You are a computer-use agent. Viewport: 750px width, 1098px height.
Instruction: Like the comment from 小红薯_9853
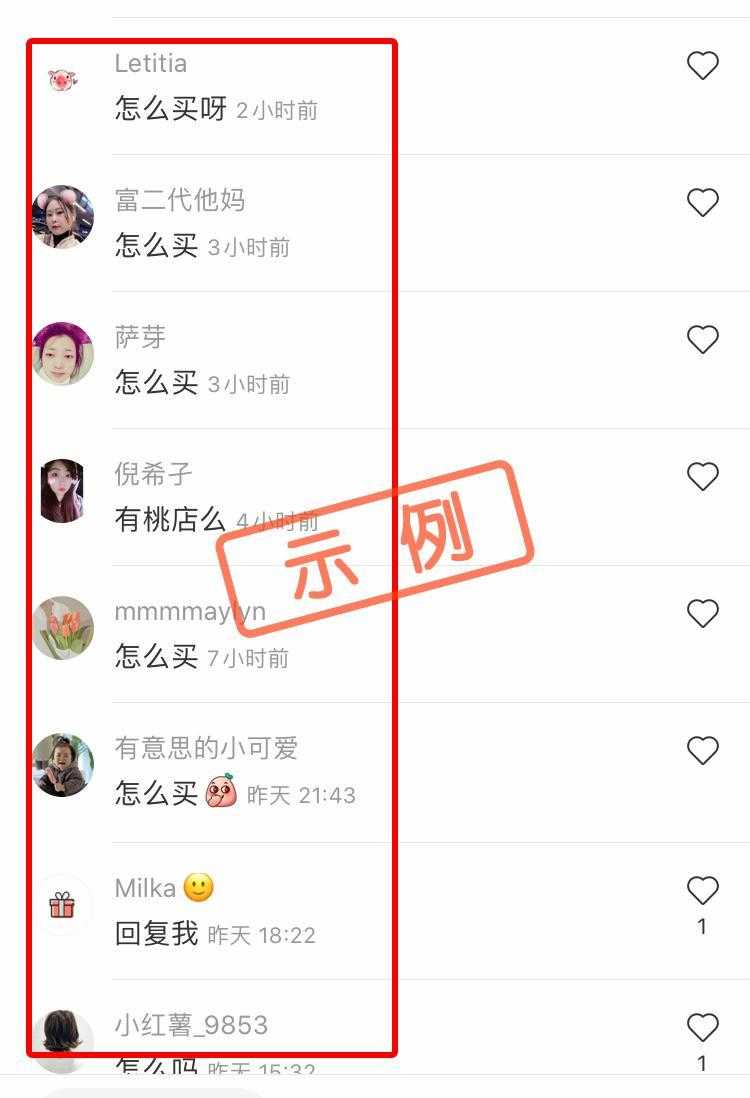(703, 1027)
